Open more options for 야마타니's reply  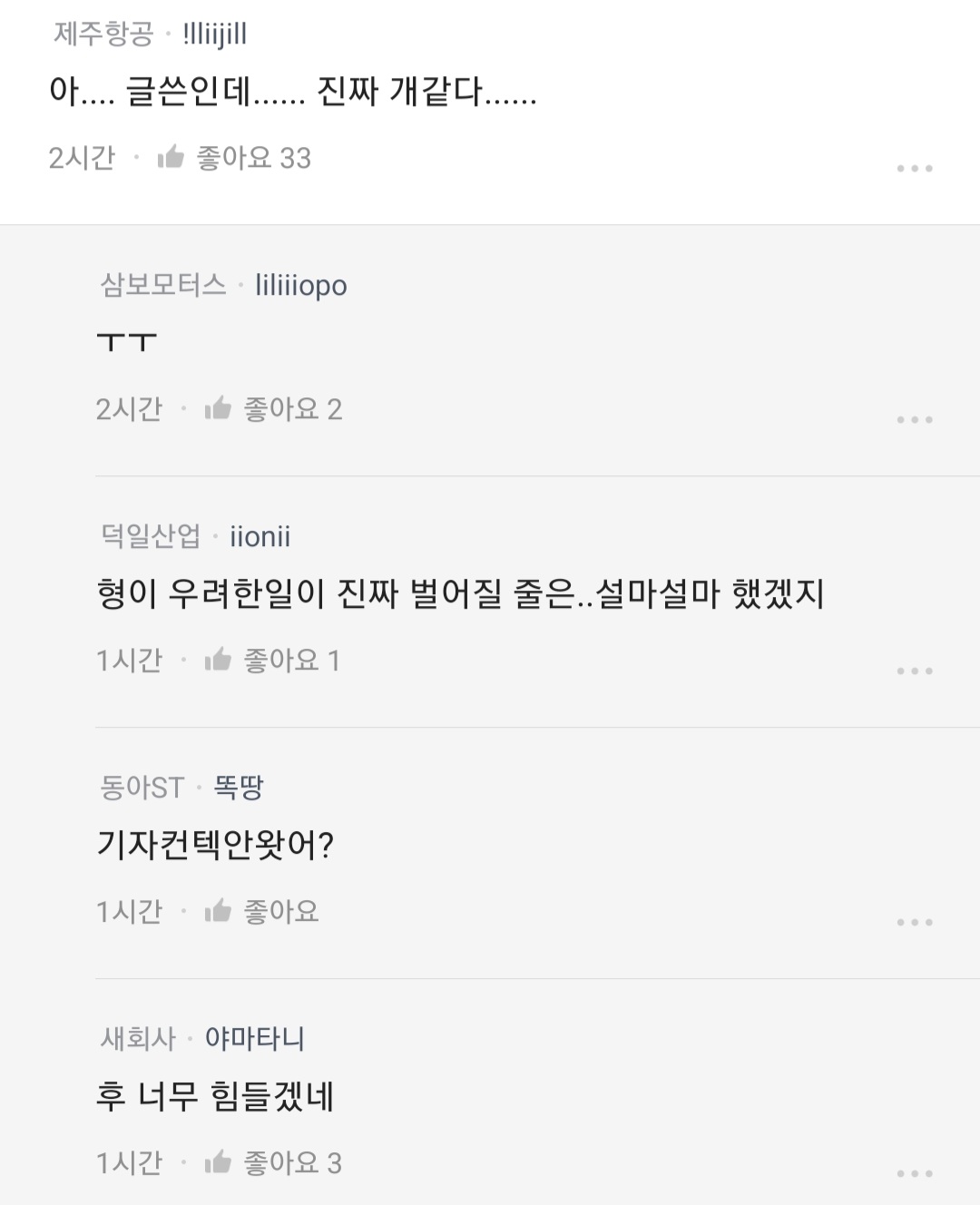click(914, 1174)
